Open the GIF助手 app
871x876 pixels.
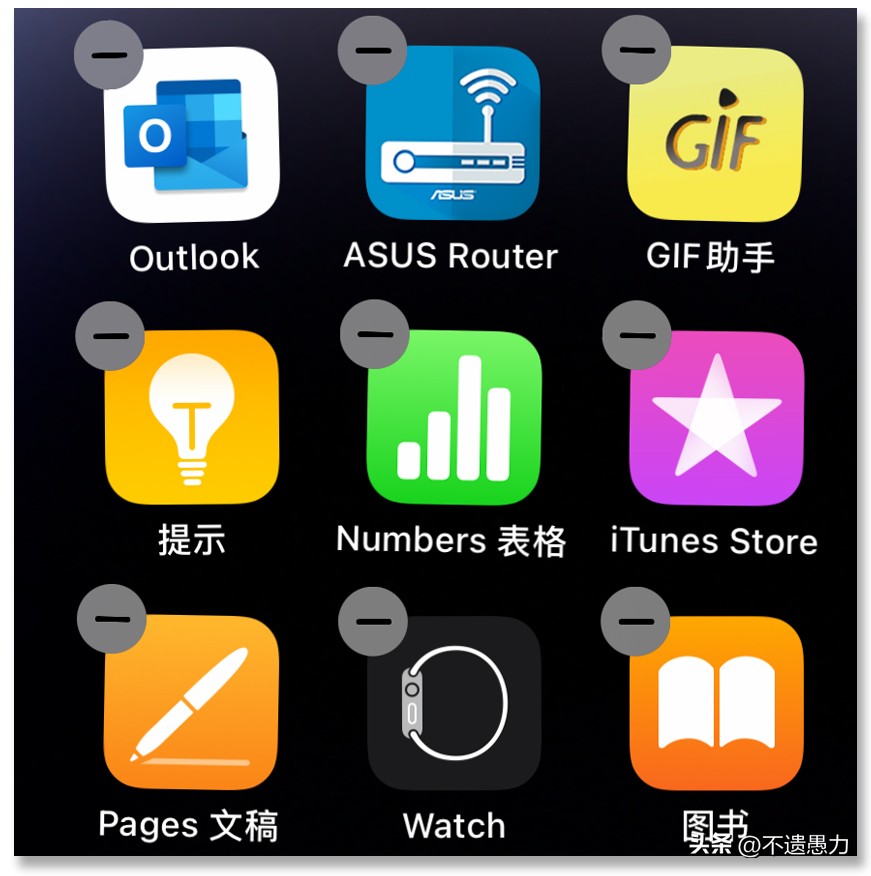coord(715,136)
